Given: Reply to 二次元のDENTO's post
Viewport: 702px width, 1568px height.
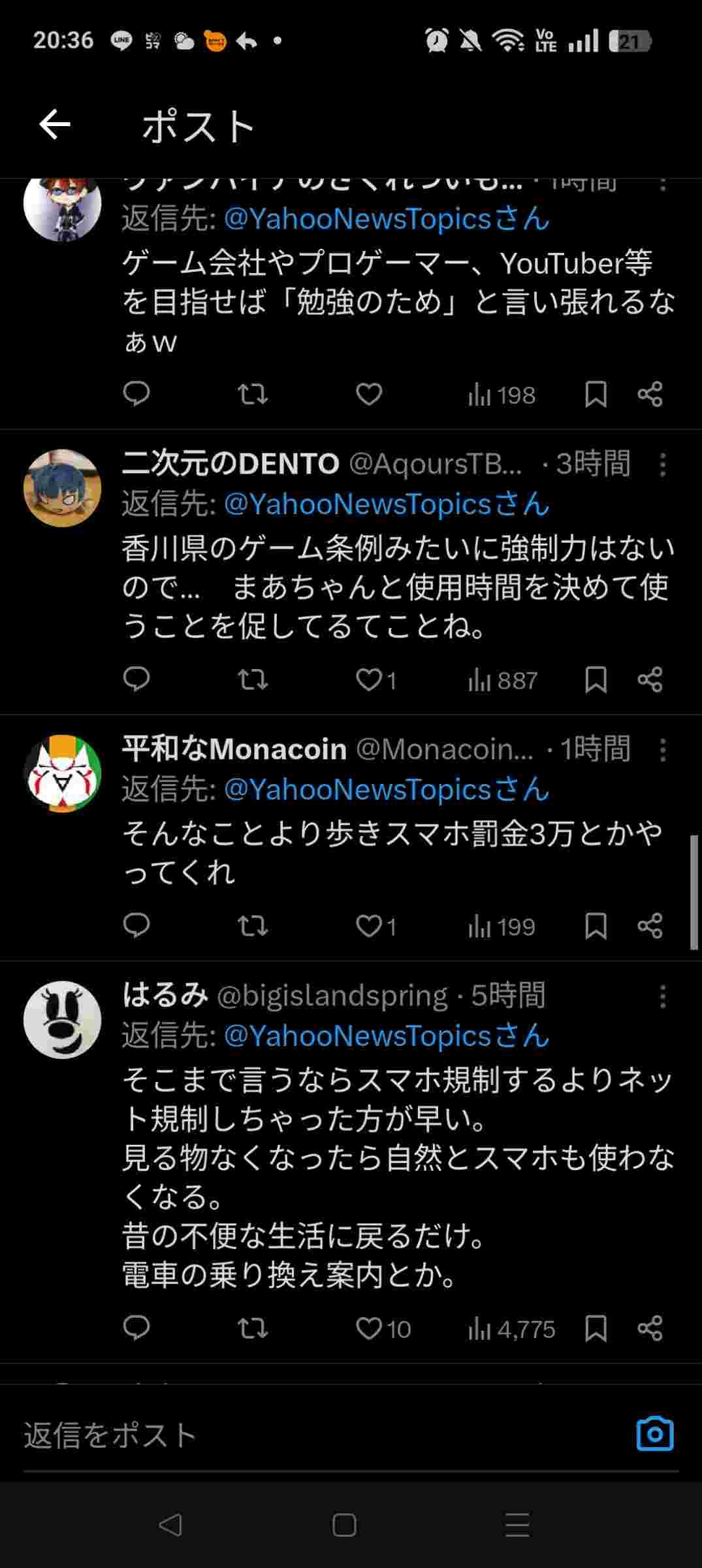Looking at the screenshot, I should pyautogui.click(x=136, y=680).
